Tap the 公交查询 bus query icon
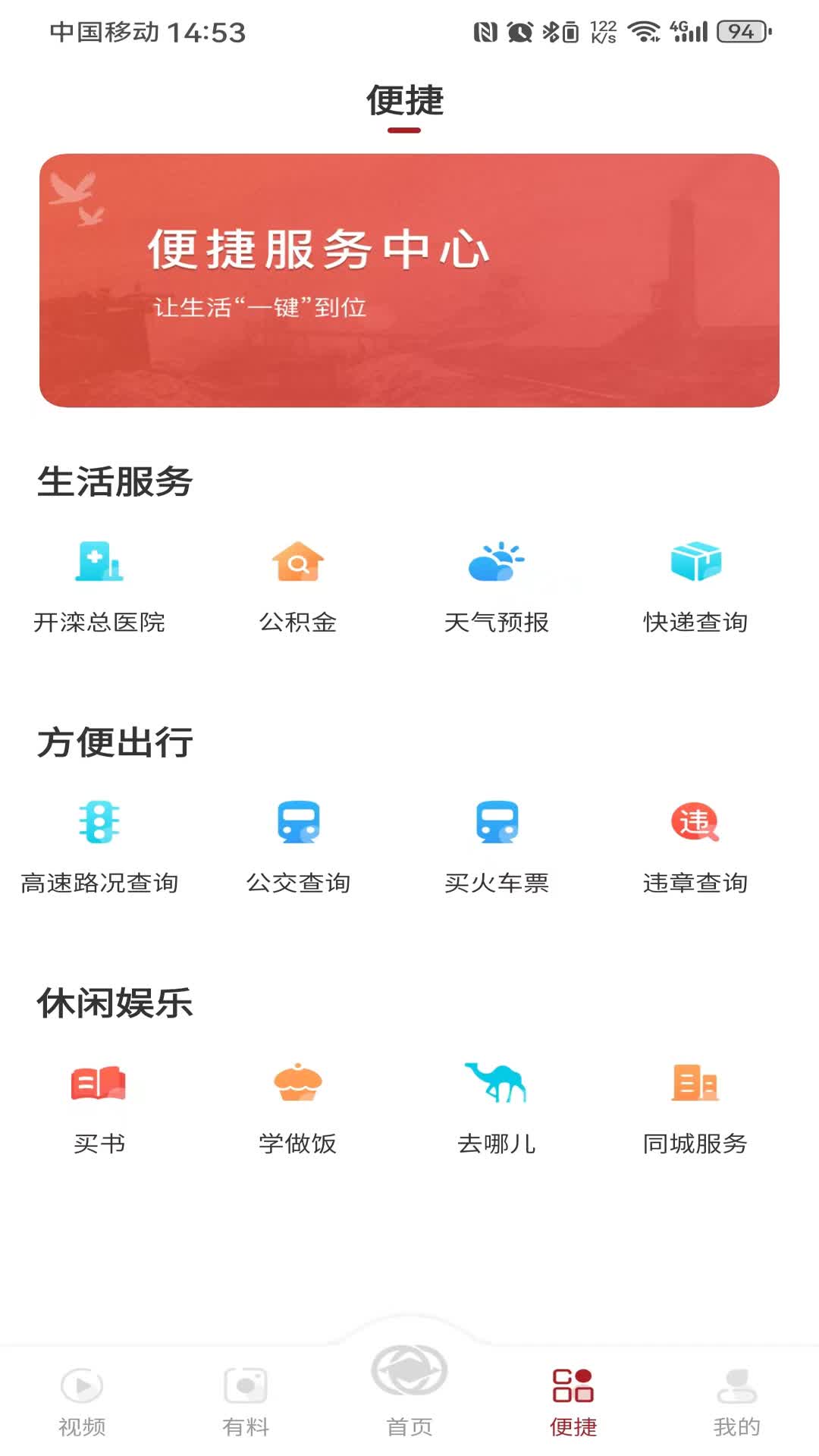Viewport: 819px width, 1456px height. tap(298, 825)
